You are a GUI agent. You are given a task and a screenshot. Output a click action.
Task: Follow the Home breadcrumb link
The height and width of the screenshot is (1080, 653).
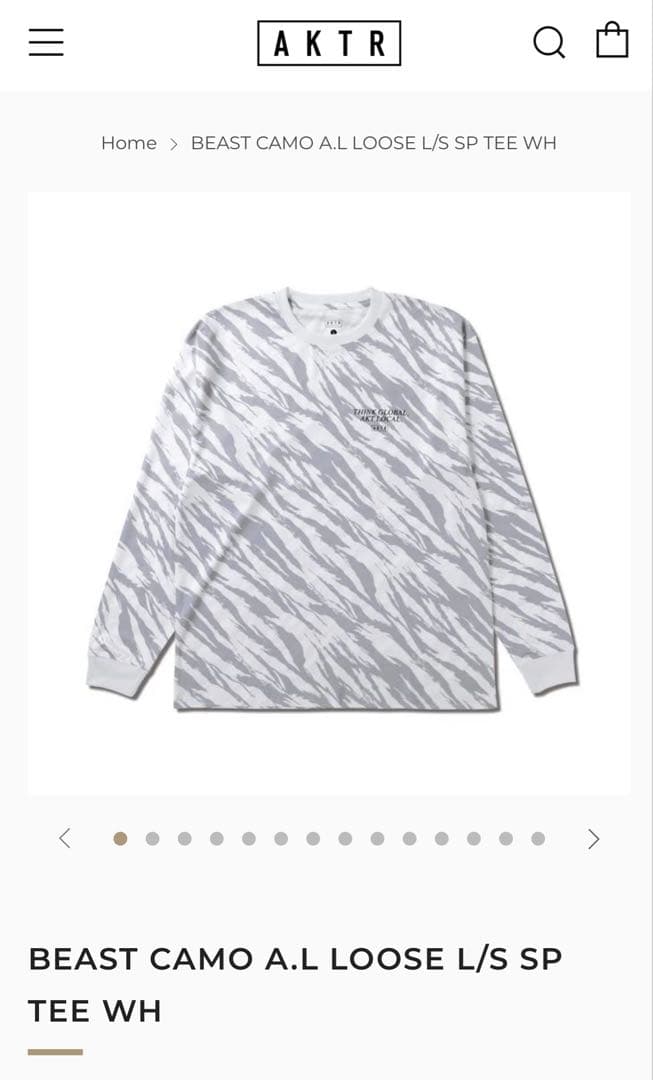pos(129,143)
